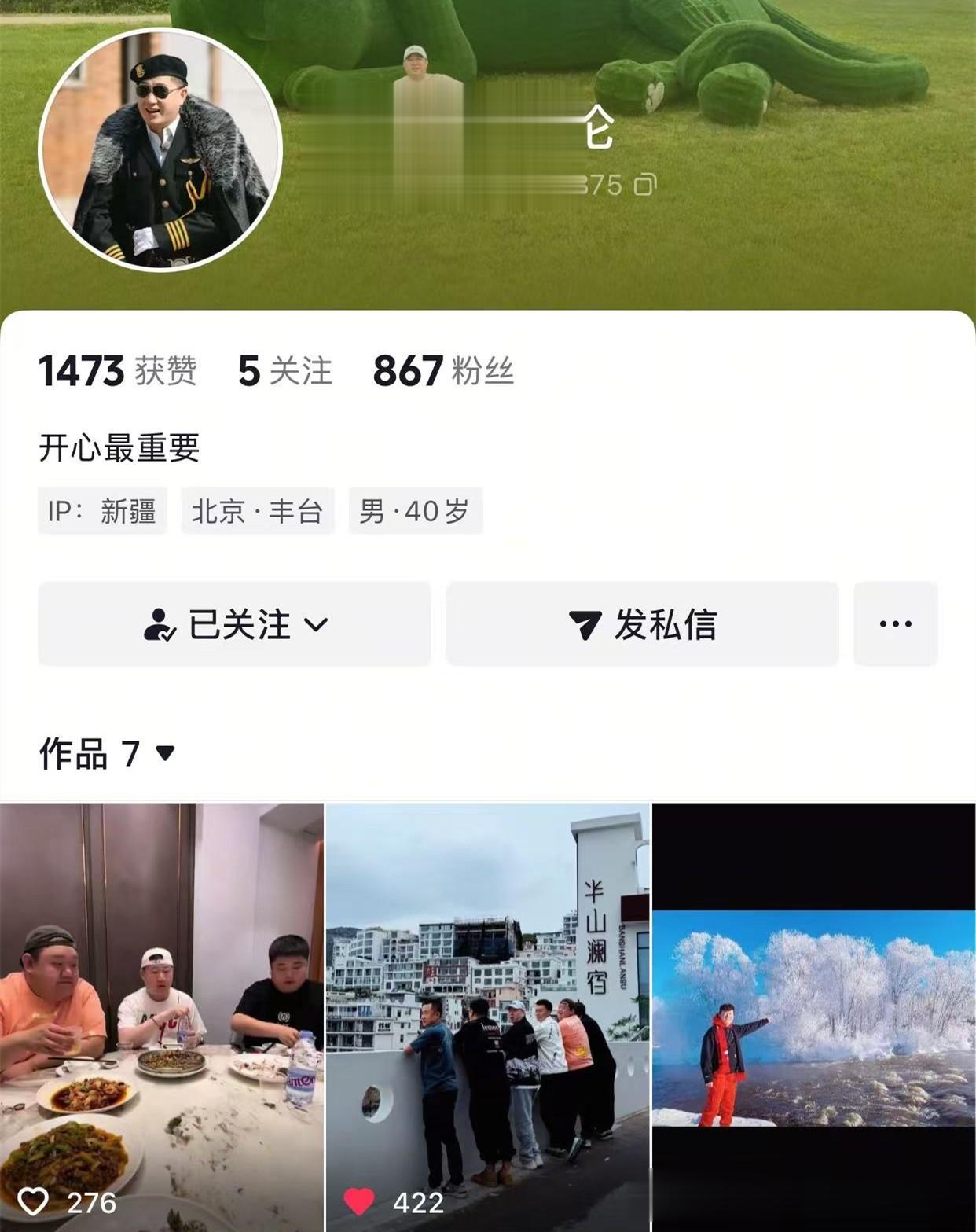Open the dinner table video with 276 likes
The width and height of the screenshot is (976, 1232).
(161, 1017)
